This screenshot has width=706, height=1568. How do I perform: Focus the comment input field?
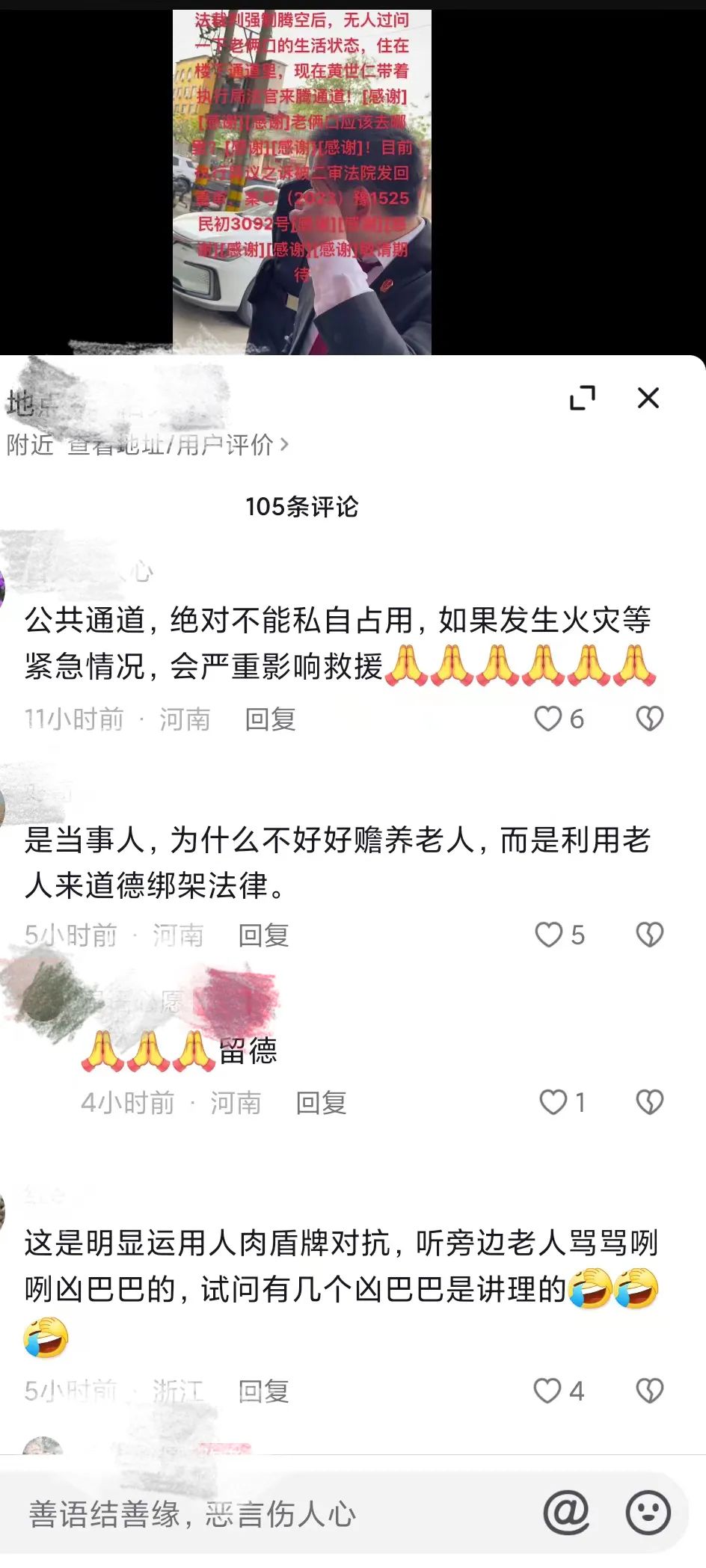tap(262, 1514)
